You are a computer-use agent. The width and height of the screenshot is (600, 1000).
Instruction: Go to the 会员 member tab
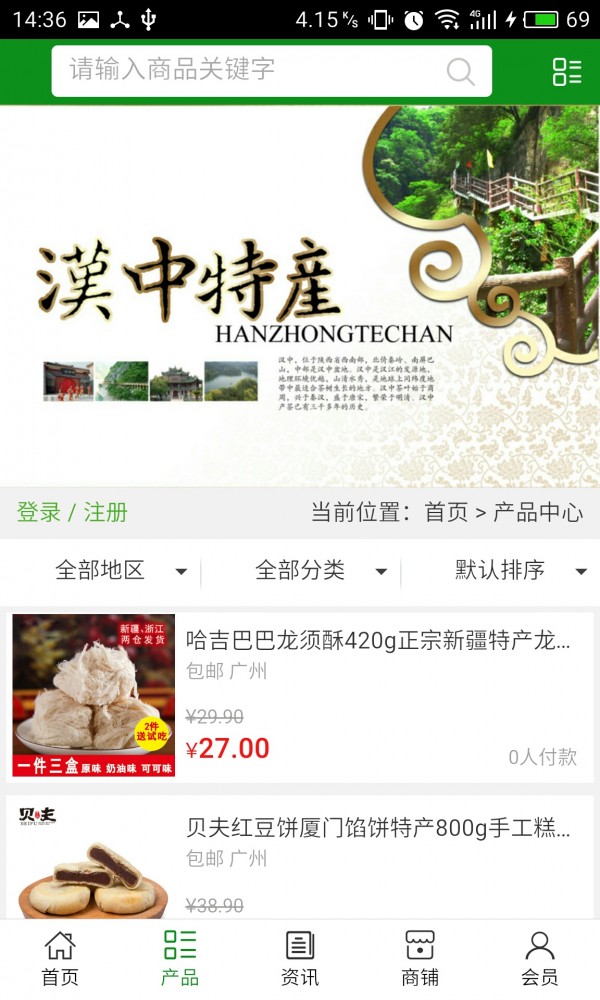pyautogui.click(x=540, y=958)
